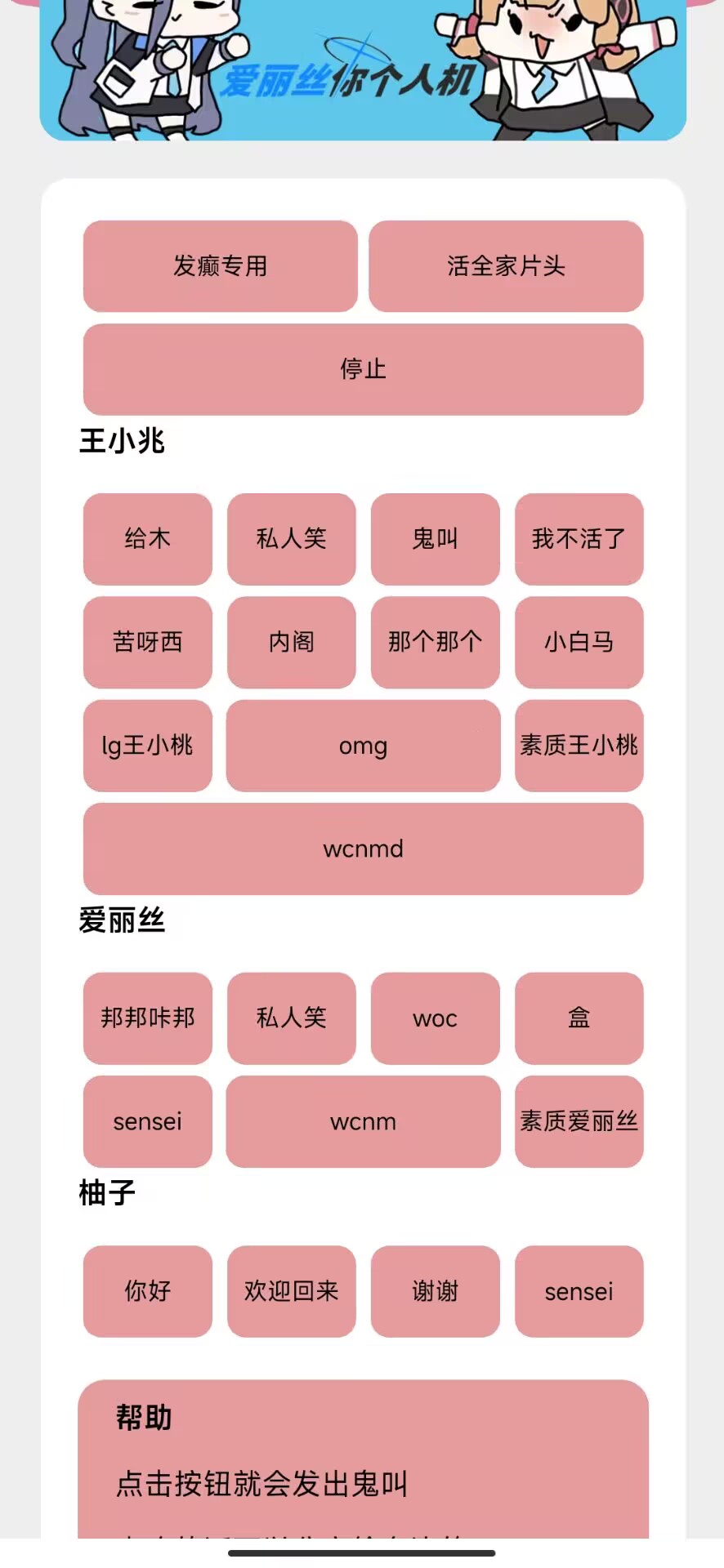Play the 内阁 sound

pyautogui.click(x=291, y=643)
